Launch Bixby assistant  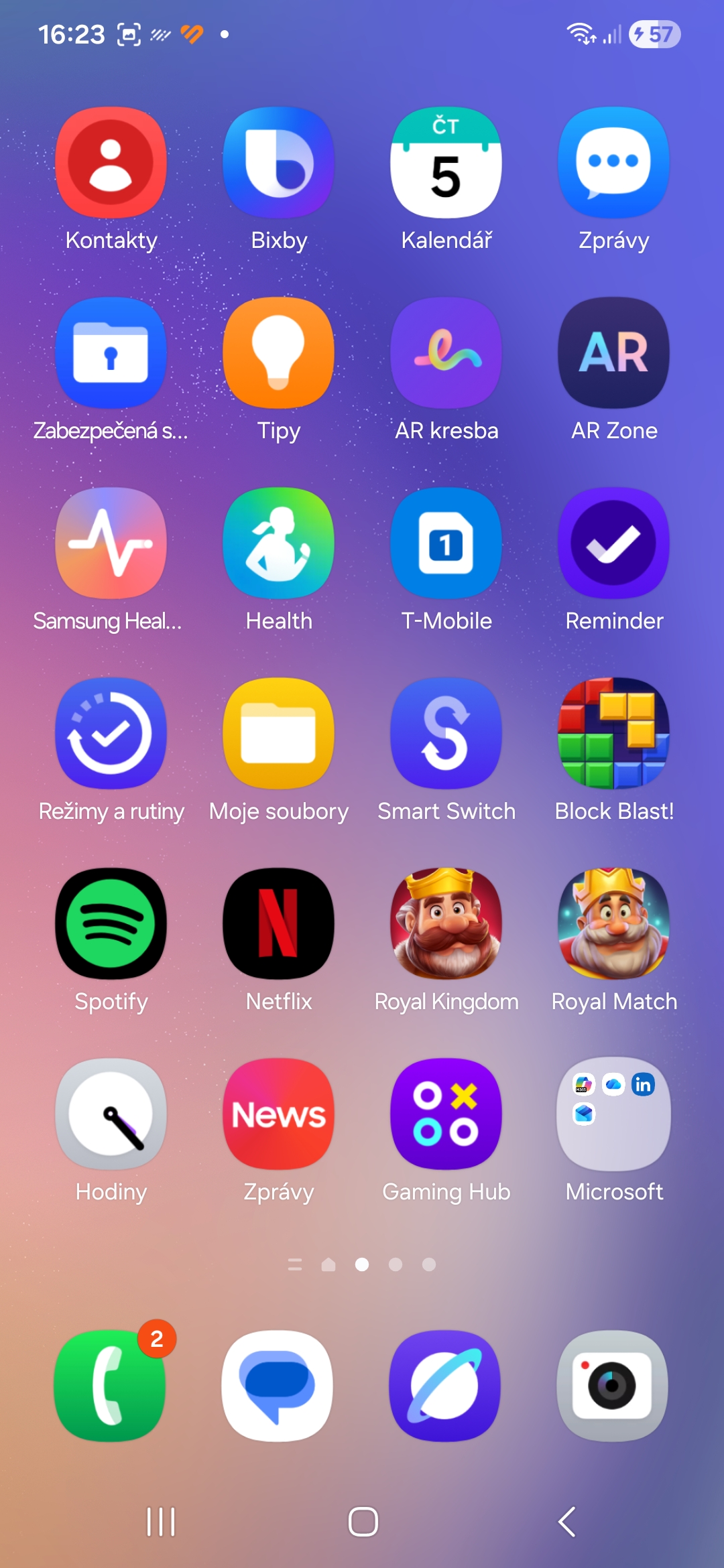[x=279, y=163]
